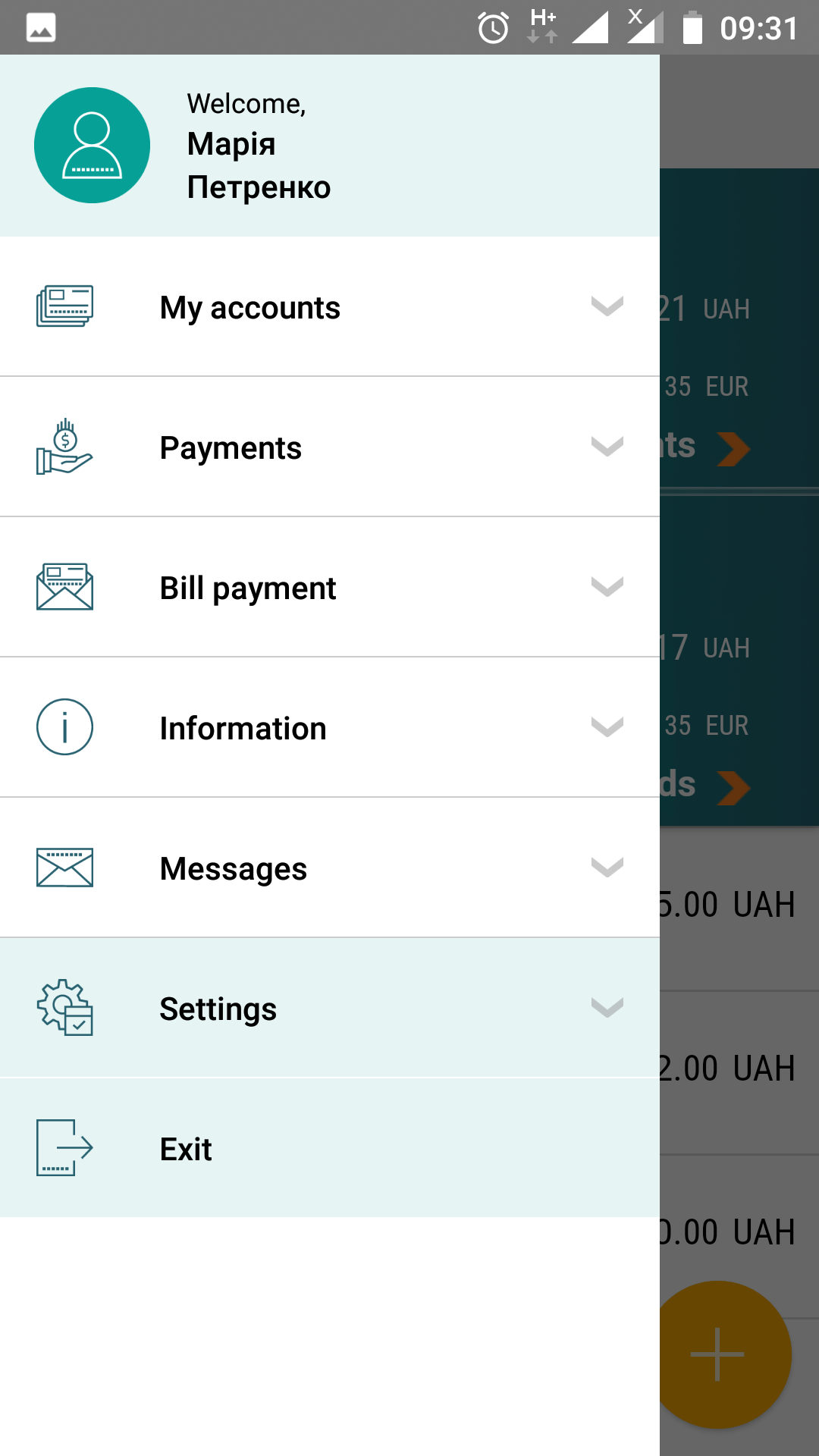Image resolution: width=819 pixels, height=1456 pixels.
Task: Tap Exit to log out
Action: click(x=186, y=1149)
